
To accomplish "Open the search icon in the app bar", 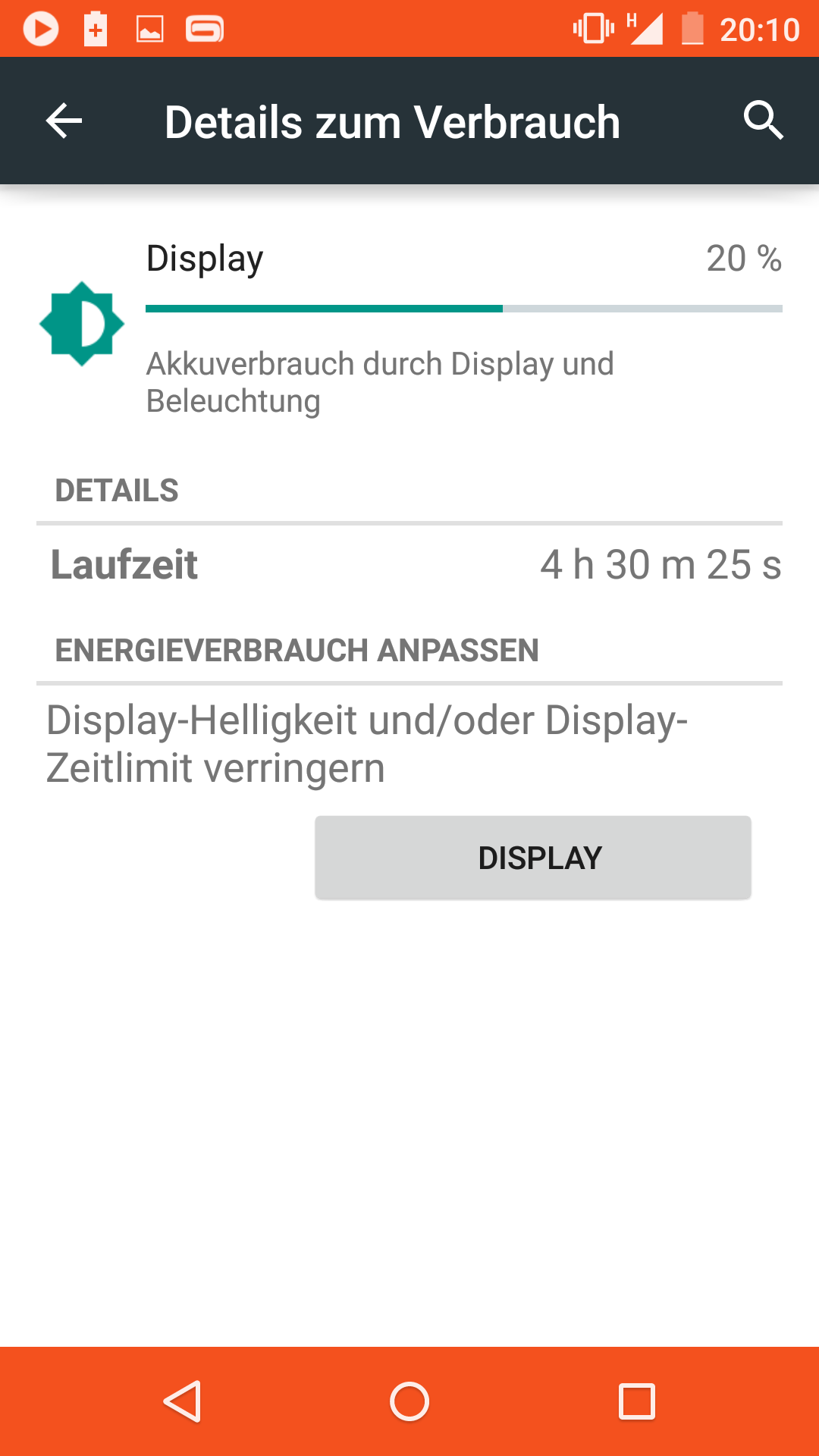I will pos(762,121).
